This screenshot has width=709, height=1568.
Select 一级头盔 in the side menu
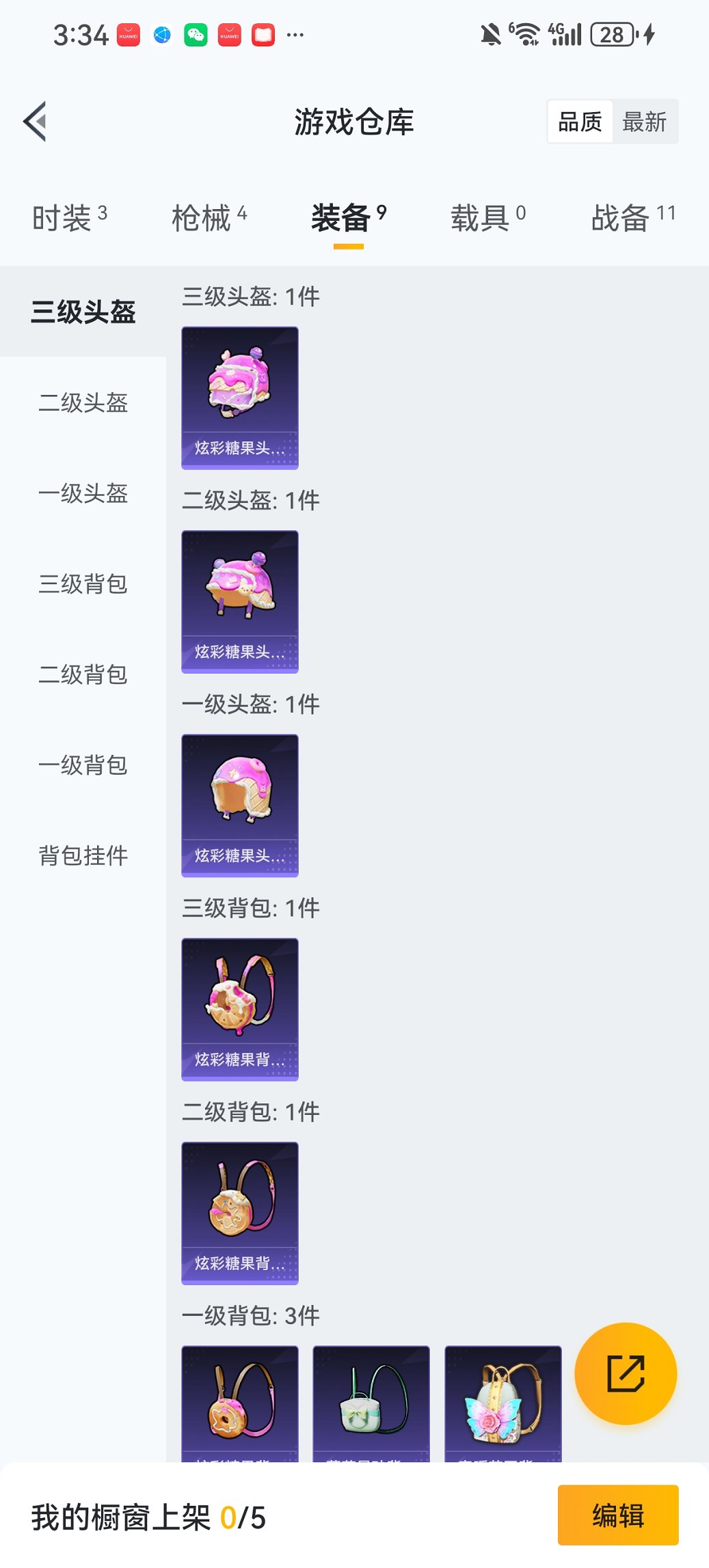(x=83, y=493)
